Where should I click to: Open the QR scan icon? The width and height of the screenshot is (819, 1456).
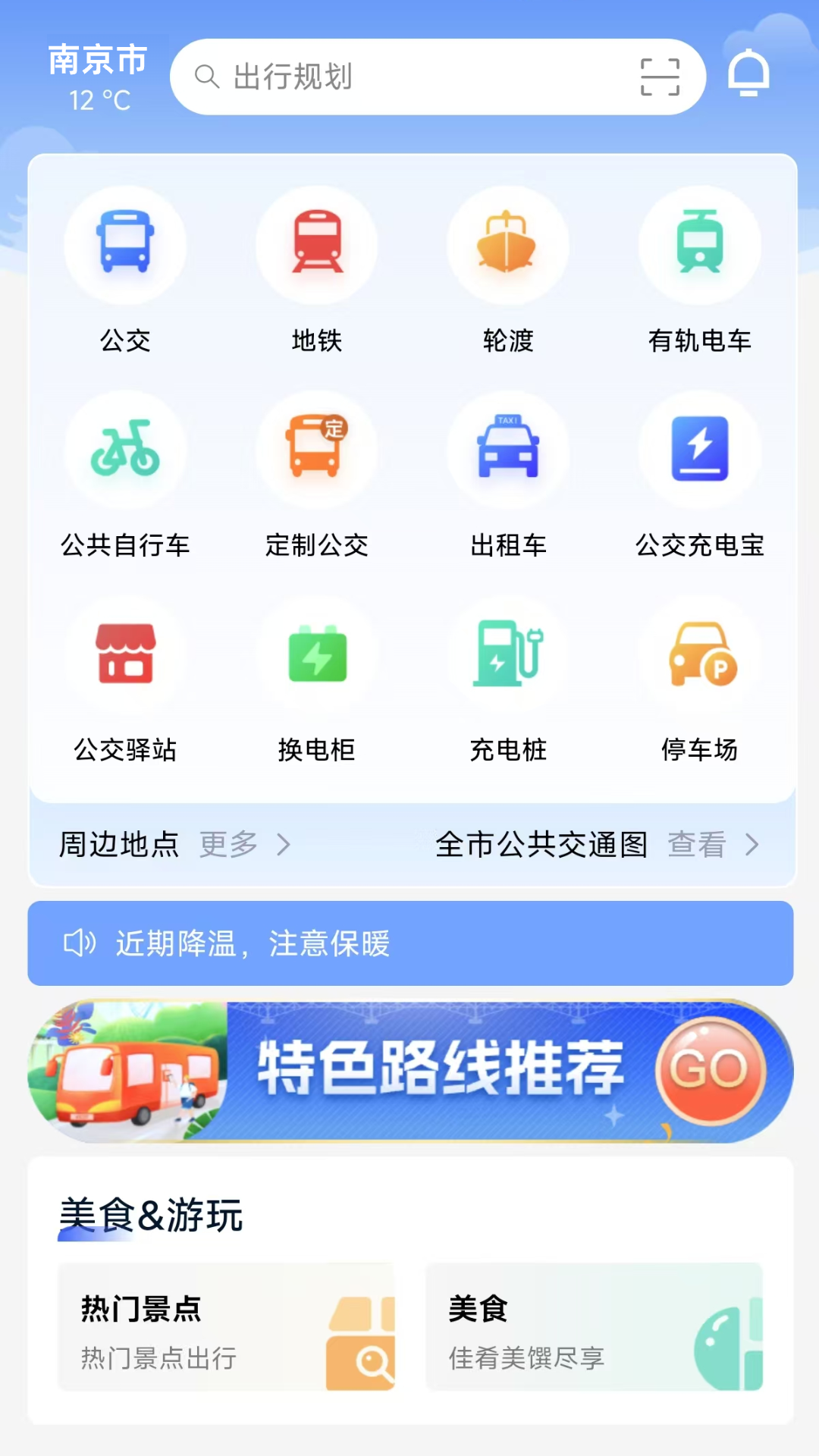point(659,77)
